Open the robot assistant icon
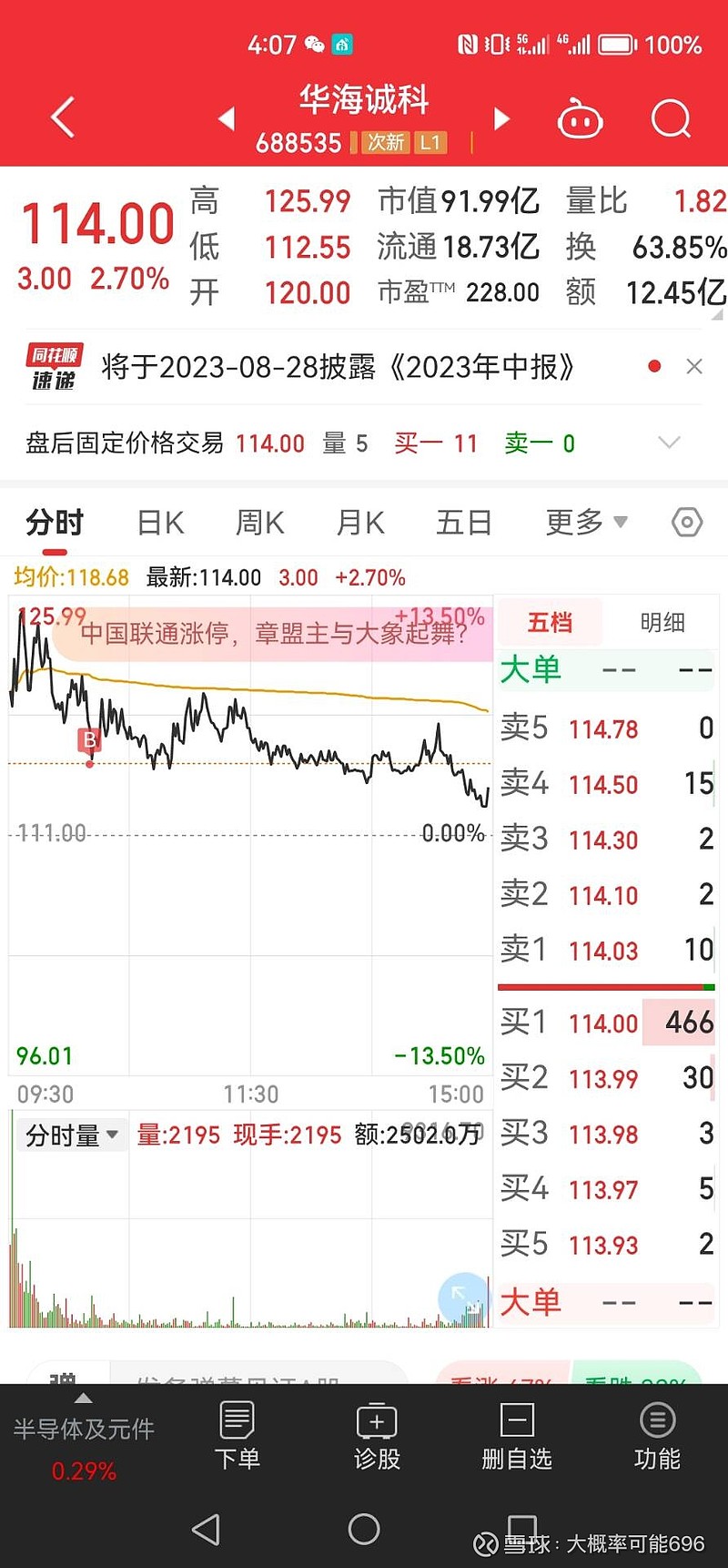728x1568 pixels. click(580, 119)
